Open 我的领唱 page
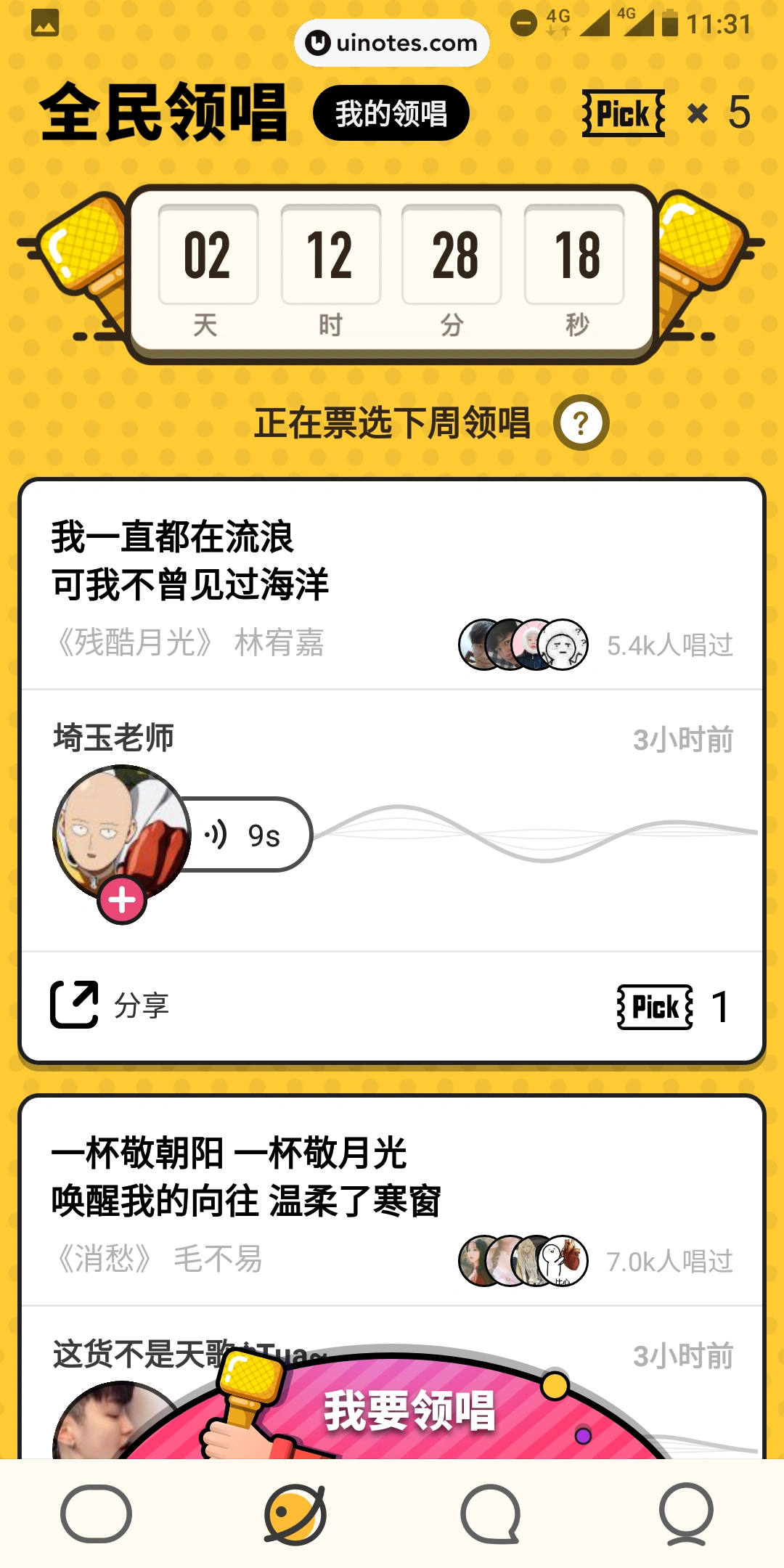Screen dimensions: 784x1568 pyautogui.click(x=391, y=113)
